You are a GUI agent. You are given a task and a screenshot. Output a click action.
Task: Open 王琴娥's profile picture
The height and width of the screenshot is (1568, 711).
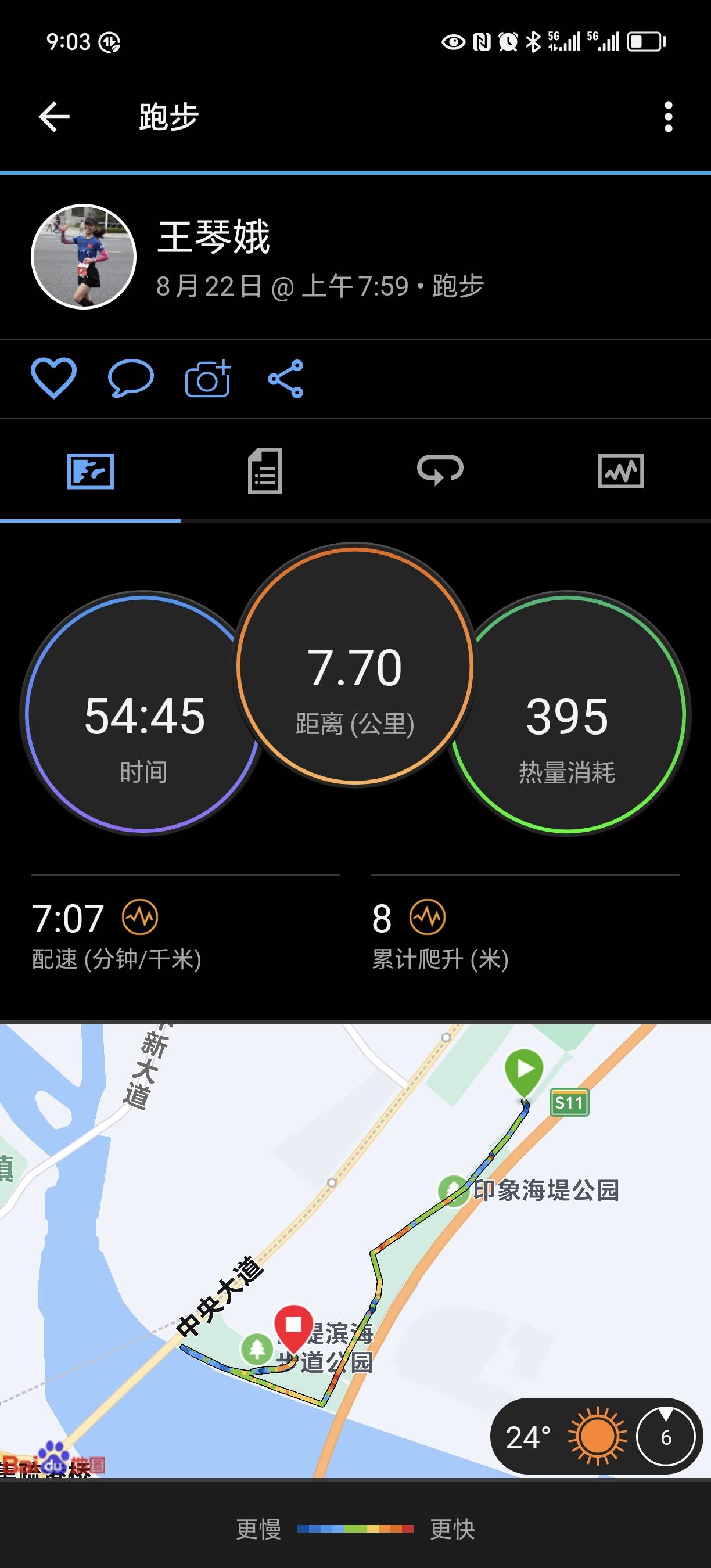(84, 258)
